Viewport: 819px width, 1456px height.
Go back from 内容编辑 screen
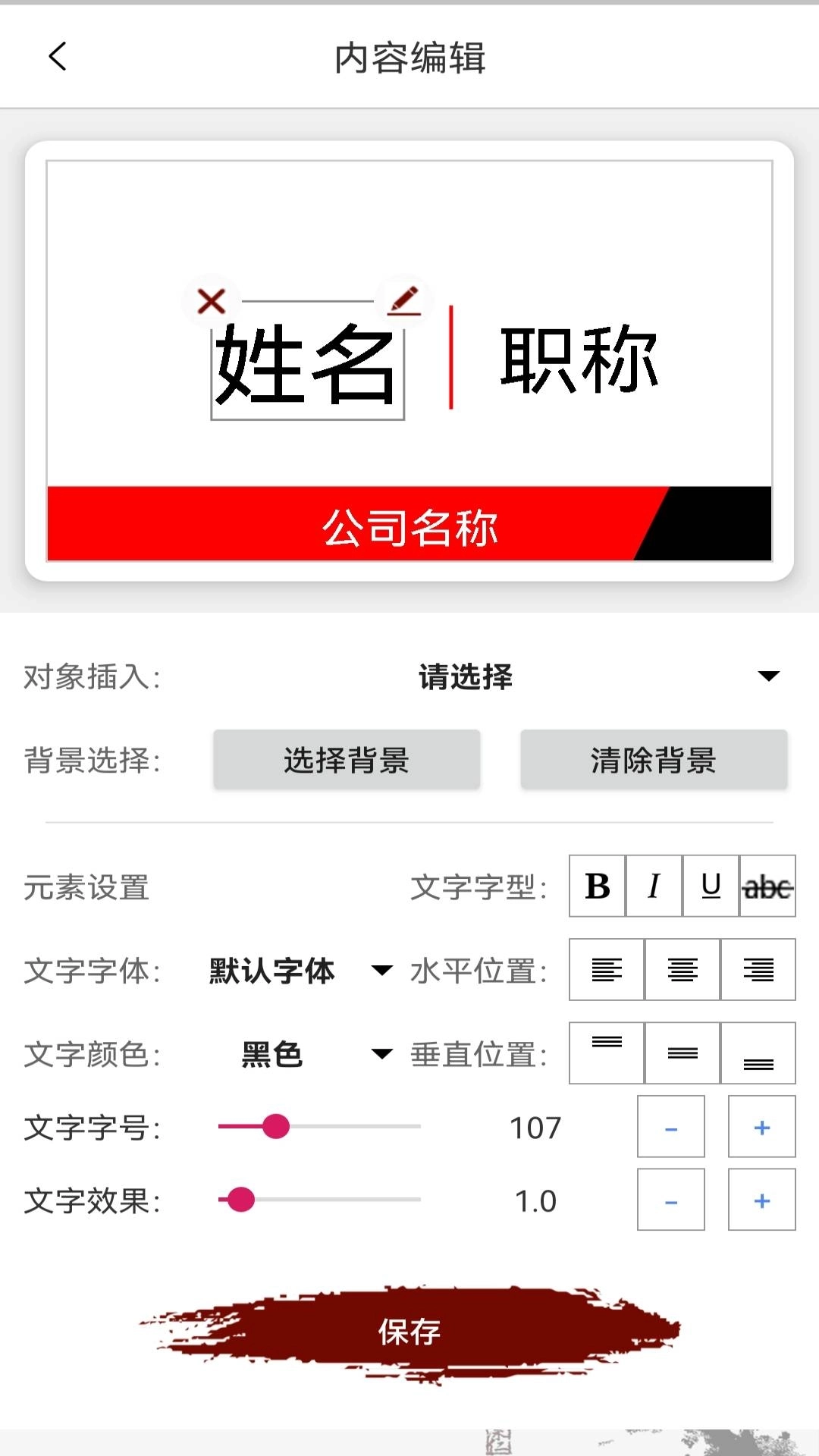(x=58, y=57)
